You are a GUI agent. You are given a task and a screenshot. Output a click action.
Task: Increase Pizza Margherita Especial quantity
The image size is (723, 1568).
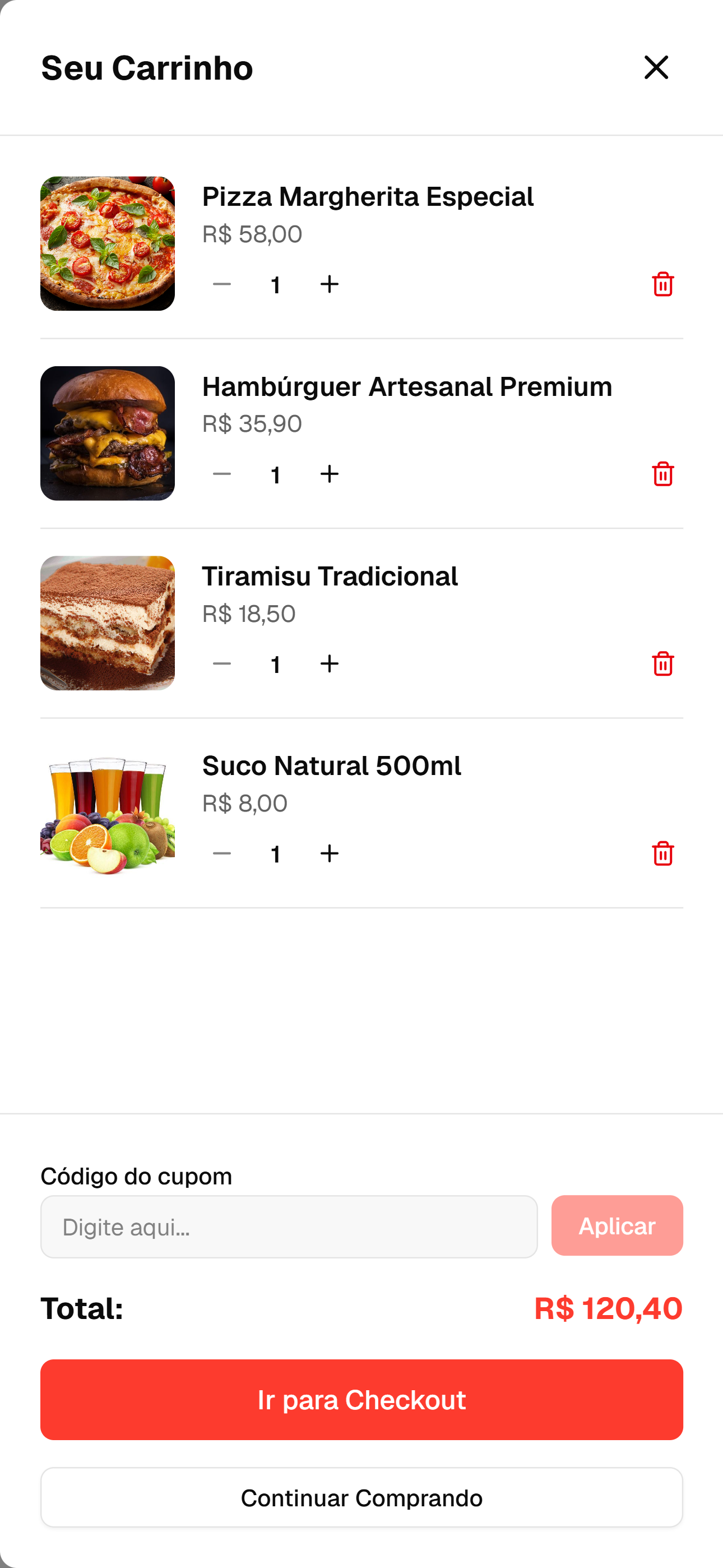329,284
